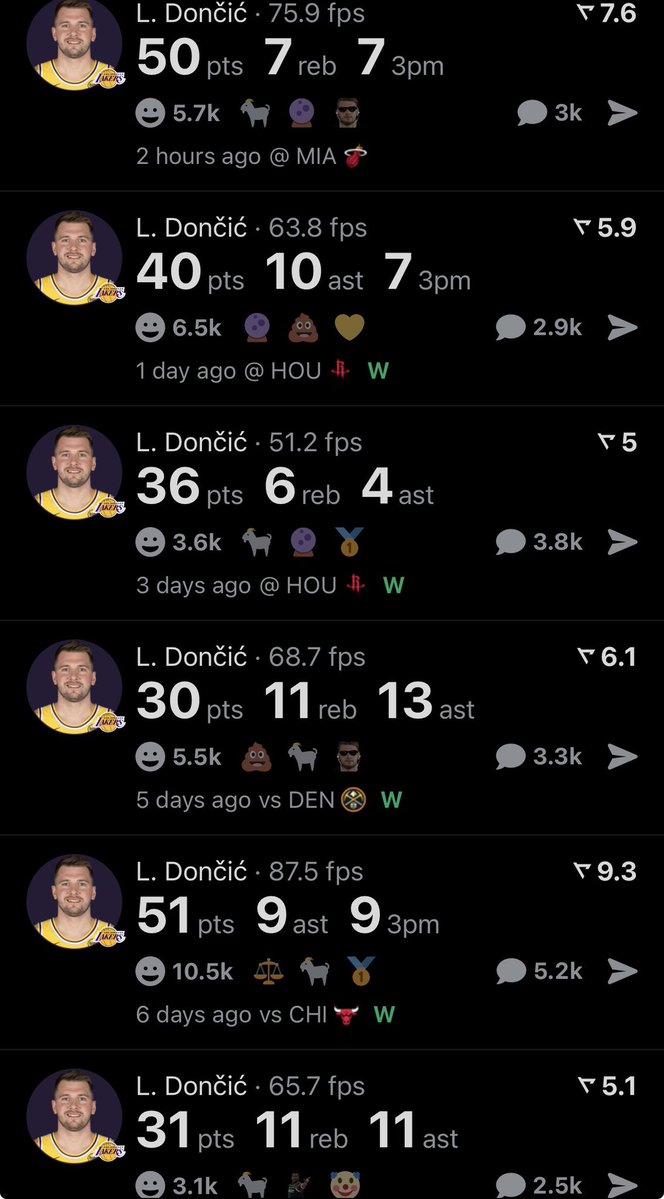Open the 31 pts 11 reb game card

[x=332, y=1124]
